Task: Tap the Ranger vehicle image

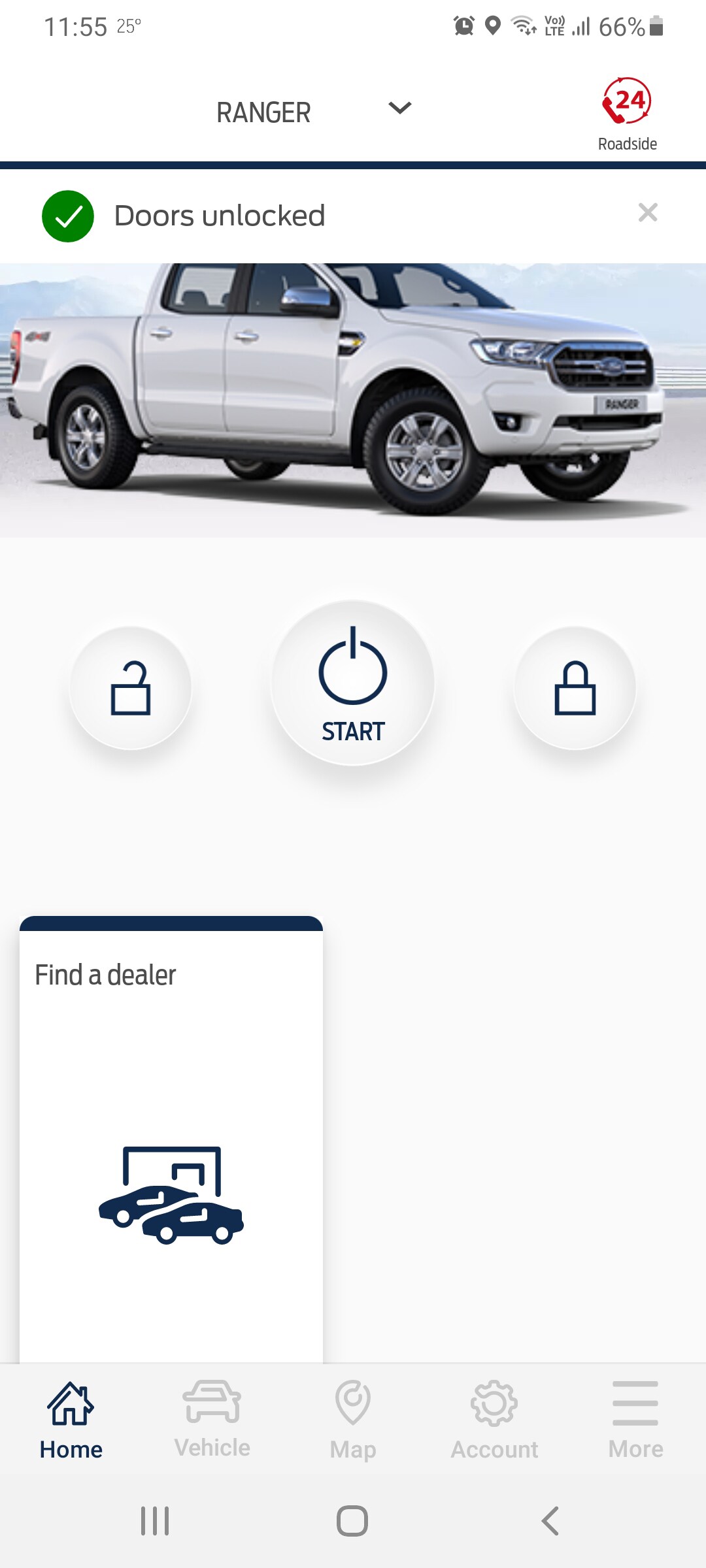Action: [353, 392]
